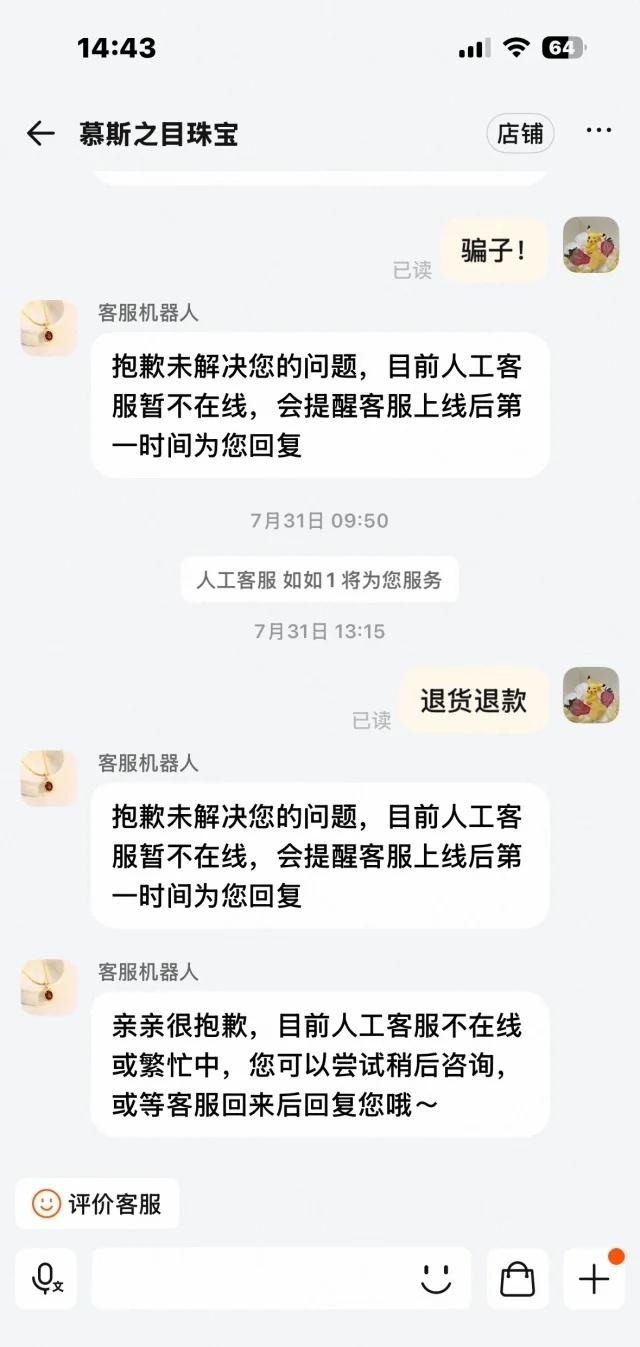Open the three-dot overflow menu
Image resolution: width=640 pixels, height=1347 pixels.
598,132
